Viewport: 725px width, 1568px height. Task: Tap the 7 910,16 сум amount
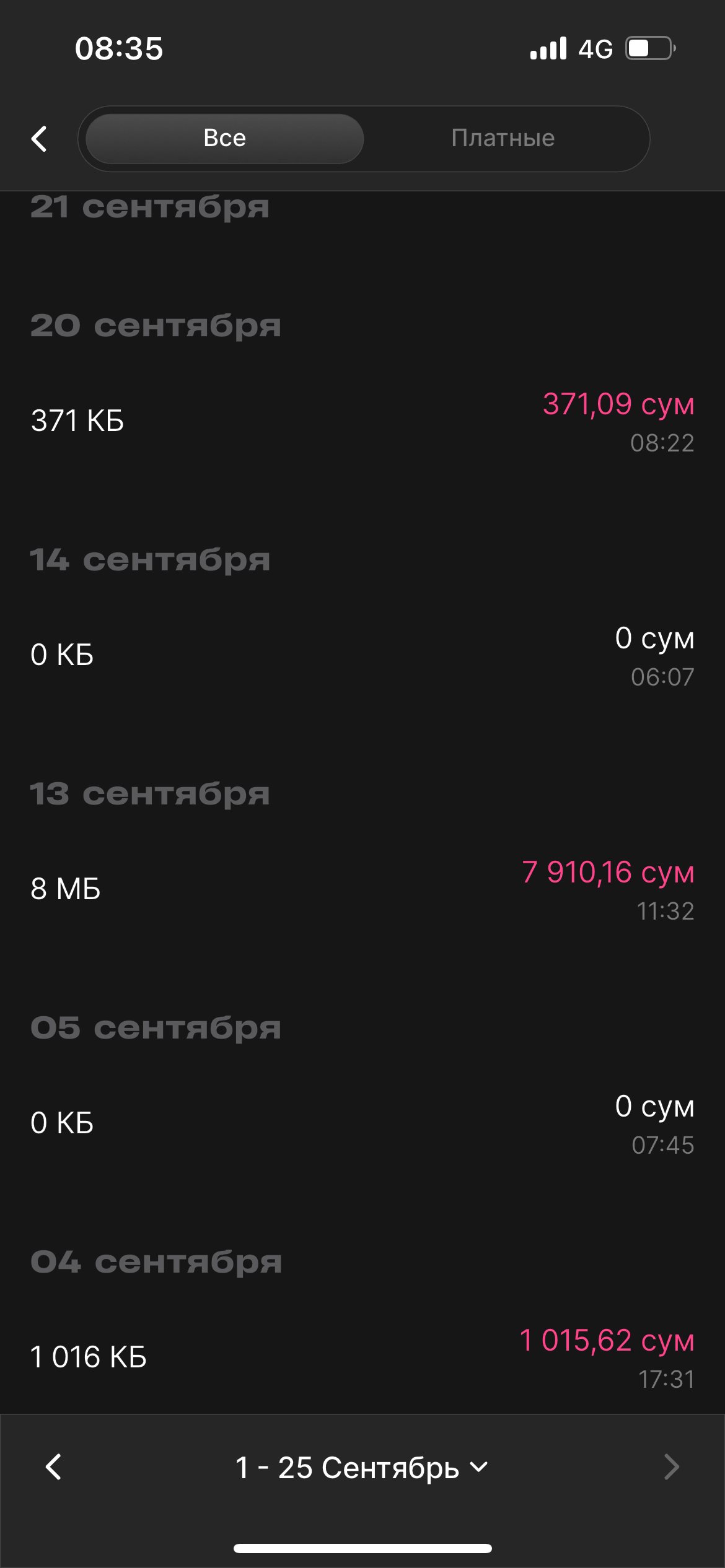point(609,873)
